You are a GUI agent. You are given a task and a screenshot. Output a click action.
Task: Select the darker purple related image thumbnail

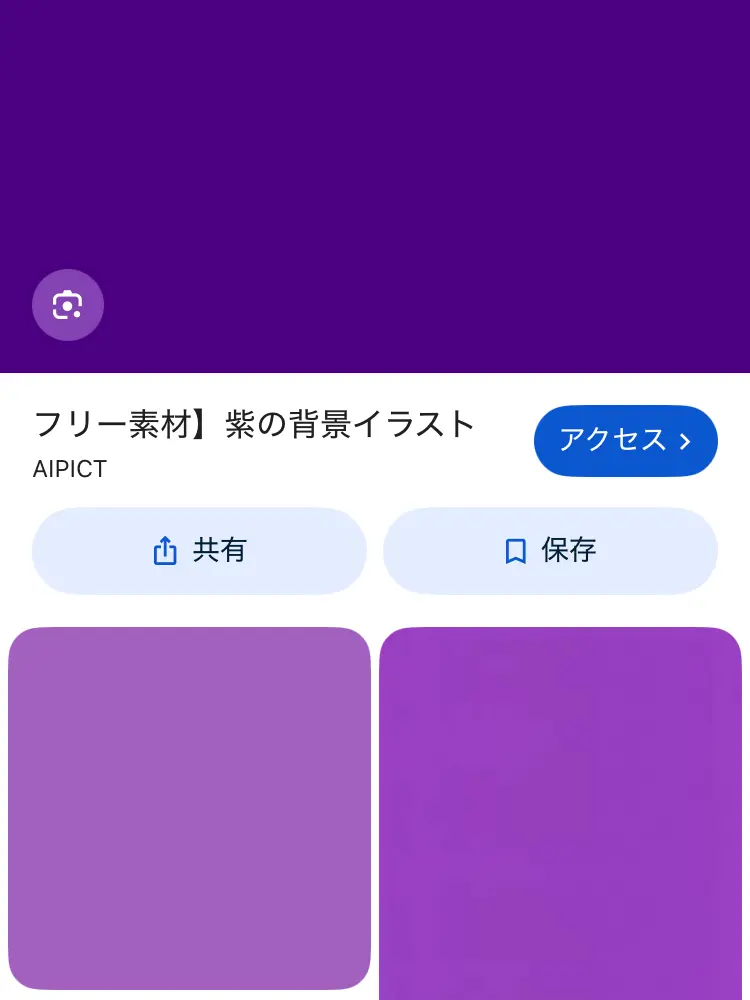point(560,808)
